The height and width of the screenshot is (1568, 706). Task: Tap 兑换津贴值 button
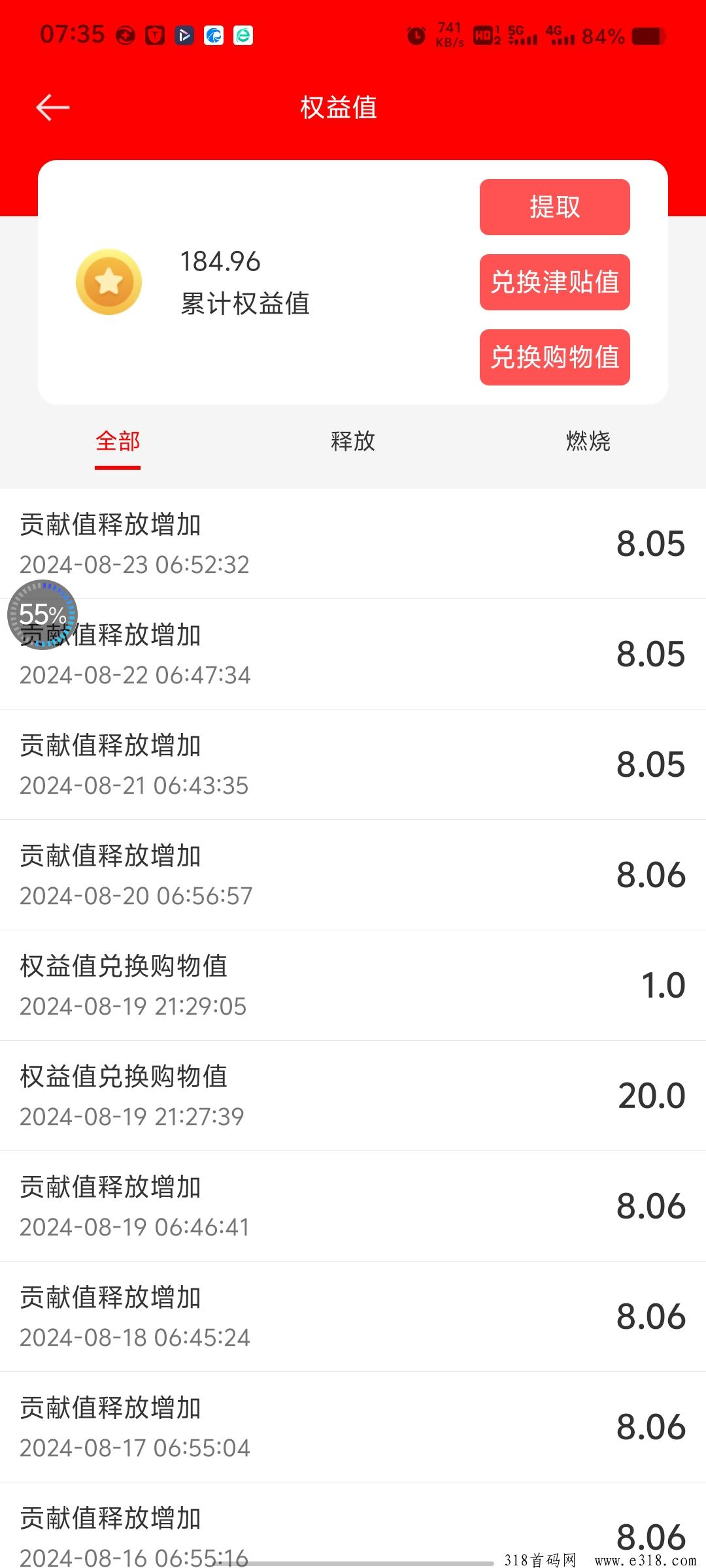(554, 282)
